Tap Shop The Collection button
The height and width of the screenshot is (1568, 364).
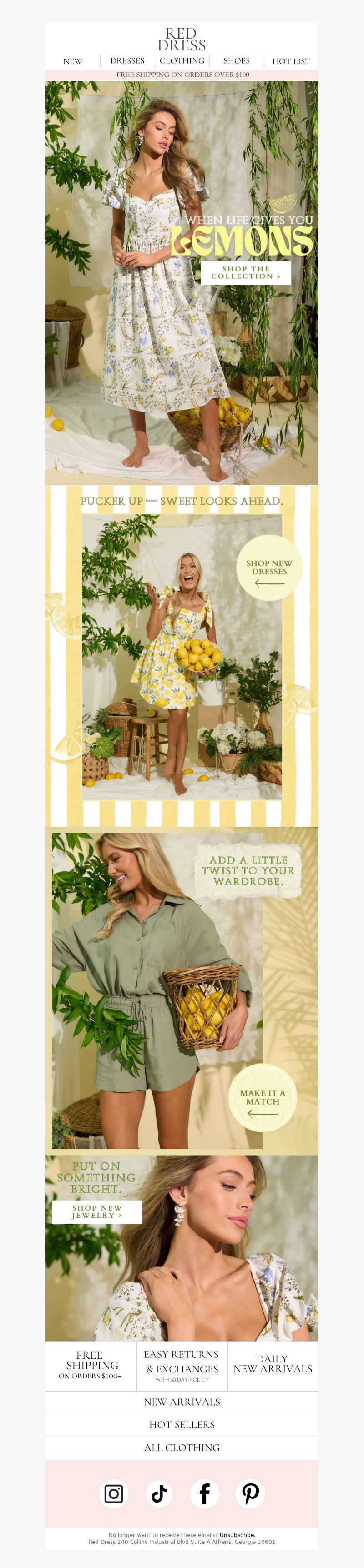(245, 273)
